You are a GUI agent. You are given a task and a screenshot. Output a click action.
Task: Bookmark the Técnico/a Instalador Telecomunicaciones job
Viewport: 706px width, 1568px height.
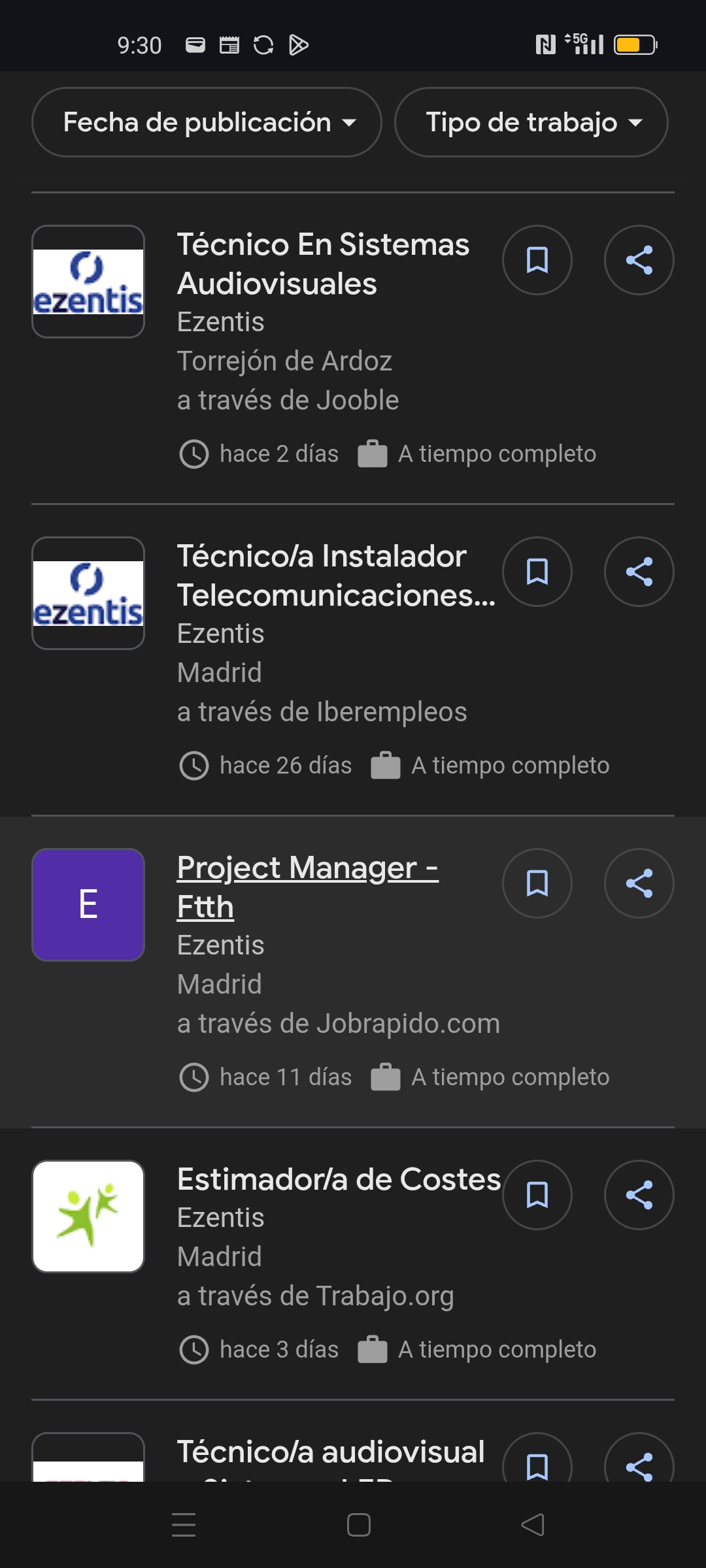coord(537,571)
